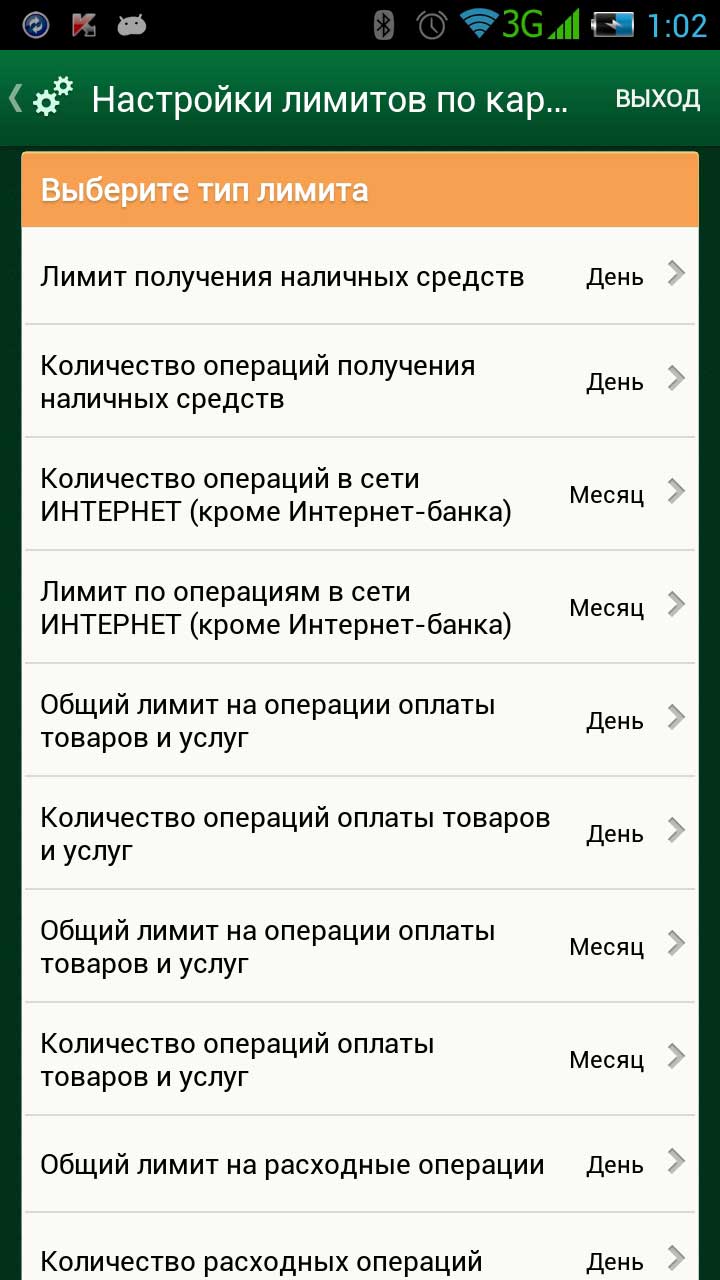This screenshot has height=1280, width=720.
Task: Open Количество операций в сети ИНТЕРНЕТ
Action: point(360,494)
